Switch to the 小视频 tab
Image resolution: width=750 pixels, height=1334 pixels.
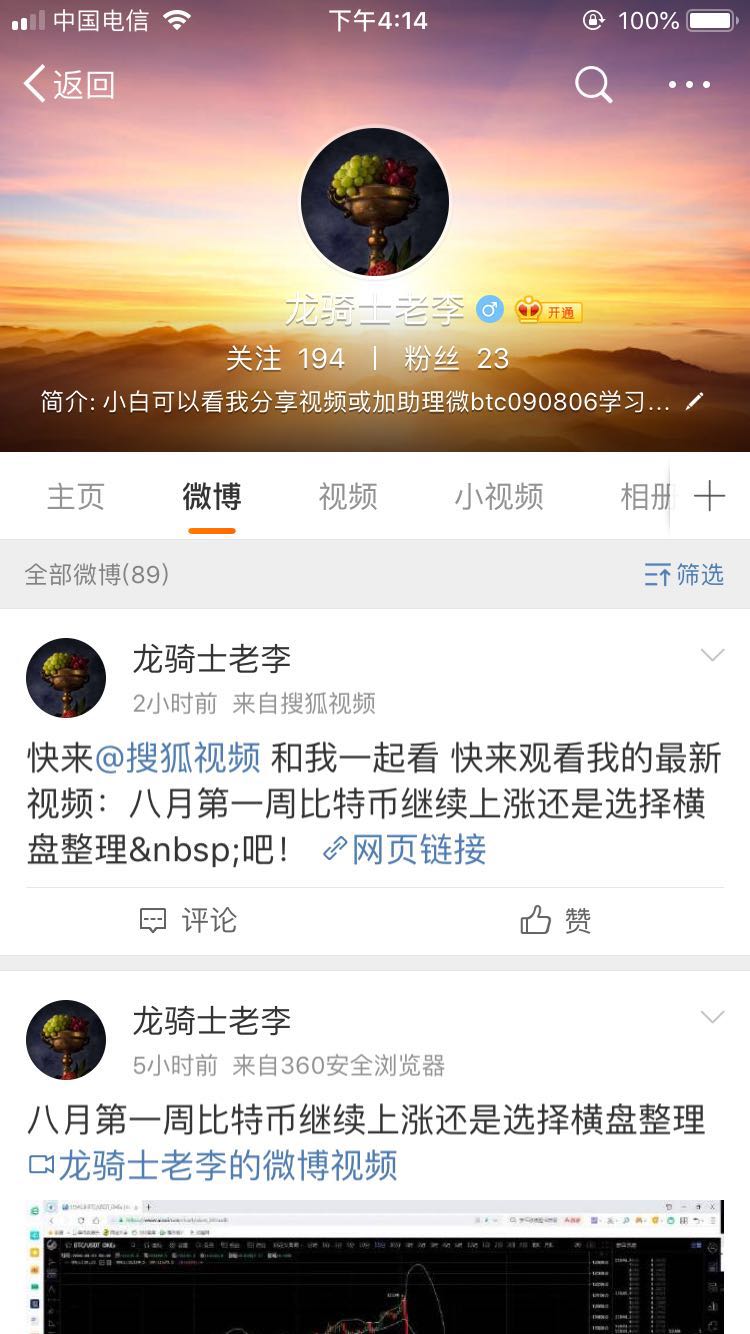click(499, 496)
